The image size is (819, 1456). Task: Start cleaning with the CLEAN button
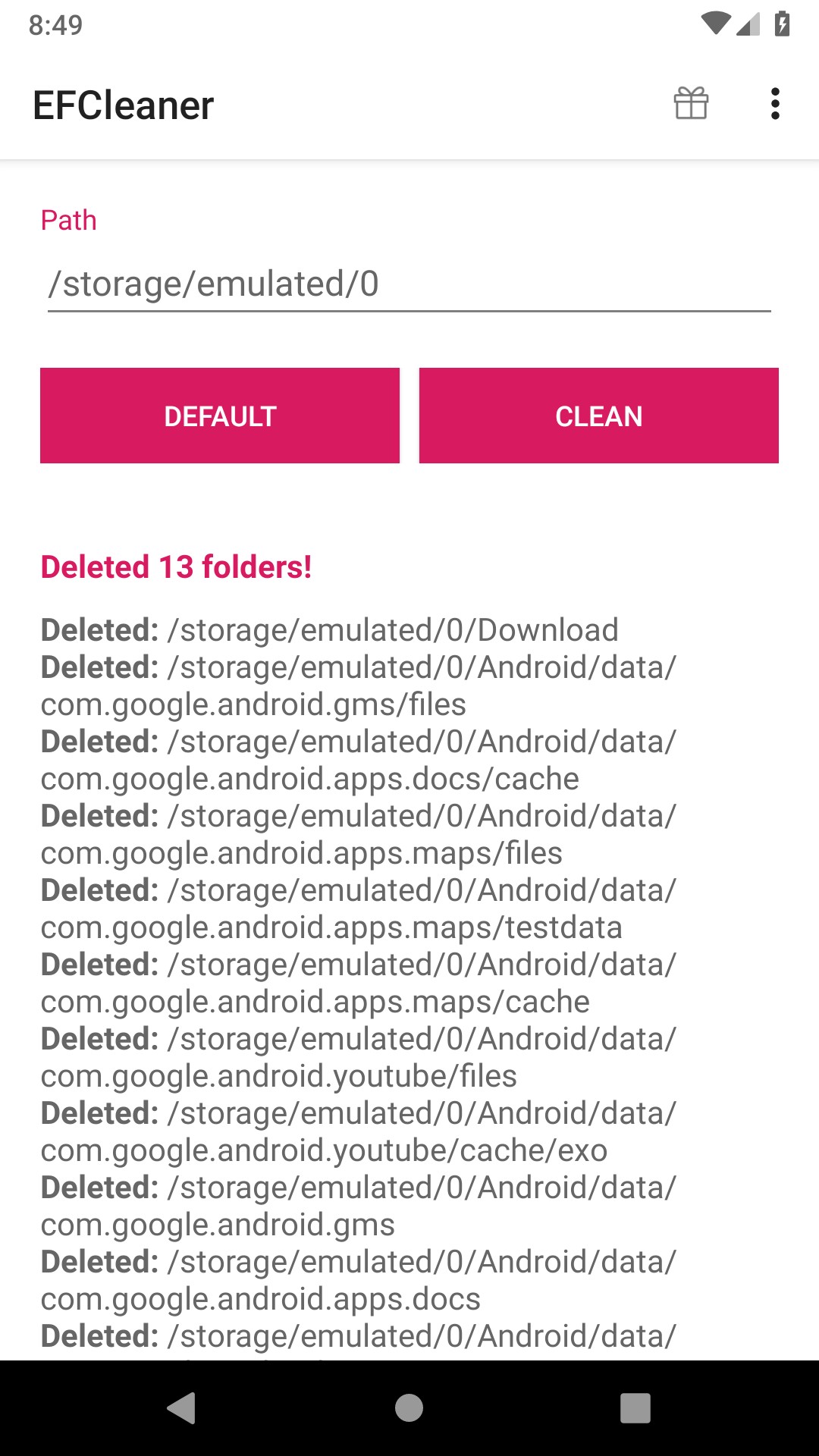598,416
